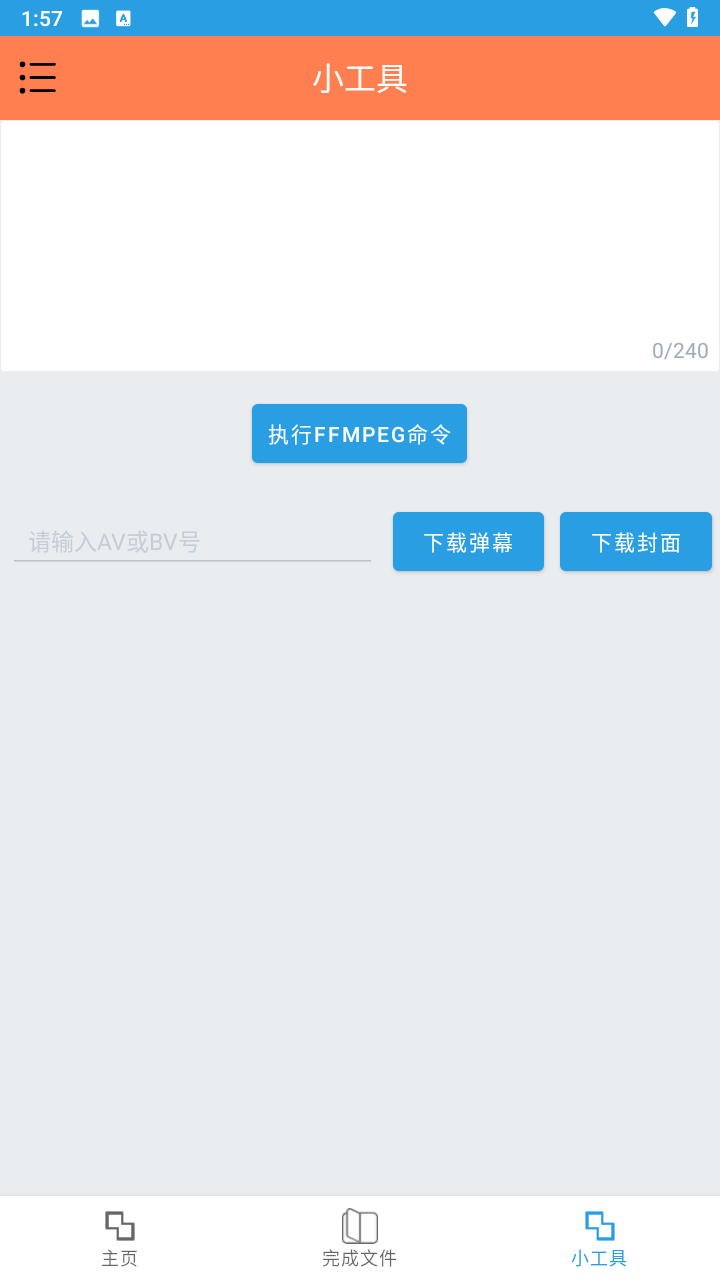This screenshot has width=720, height=1280.
Task: Tap the 0/240 character counter
Action: 680,350
